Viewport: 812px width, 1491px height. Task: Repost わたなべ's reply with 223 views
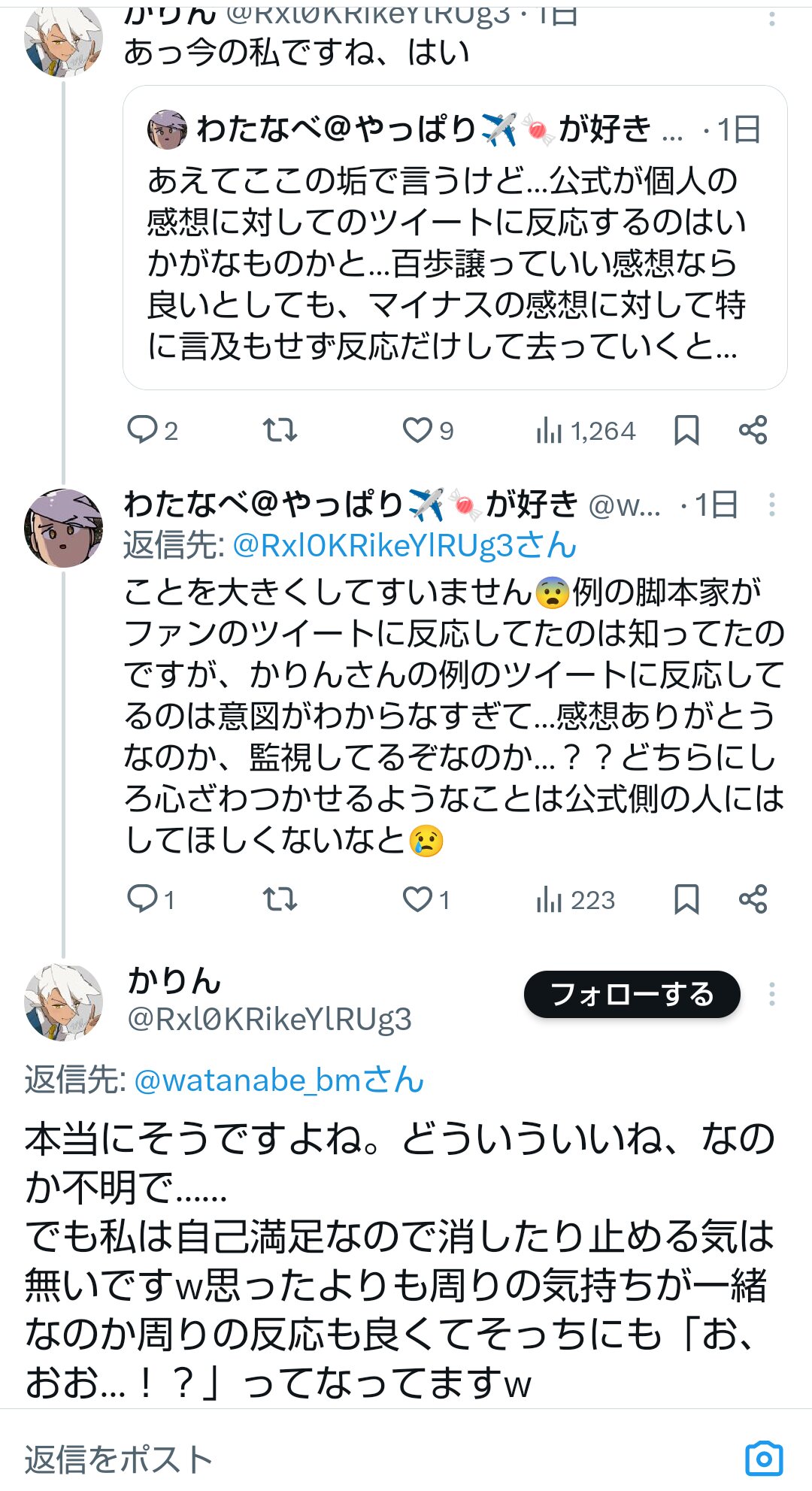(x=280, y=899)
